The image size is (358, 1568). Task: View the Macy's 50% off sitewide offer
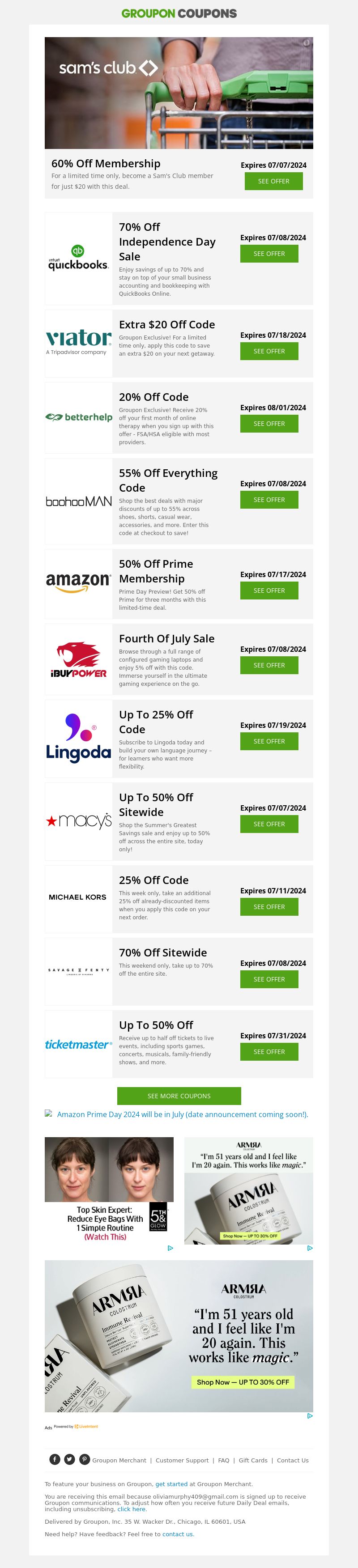click(x=269, y=824)
